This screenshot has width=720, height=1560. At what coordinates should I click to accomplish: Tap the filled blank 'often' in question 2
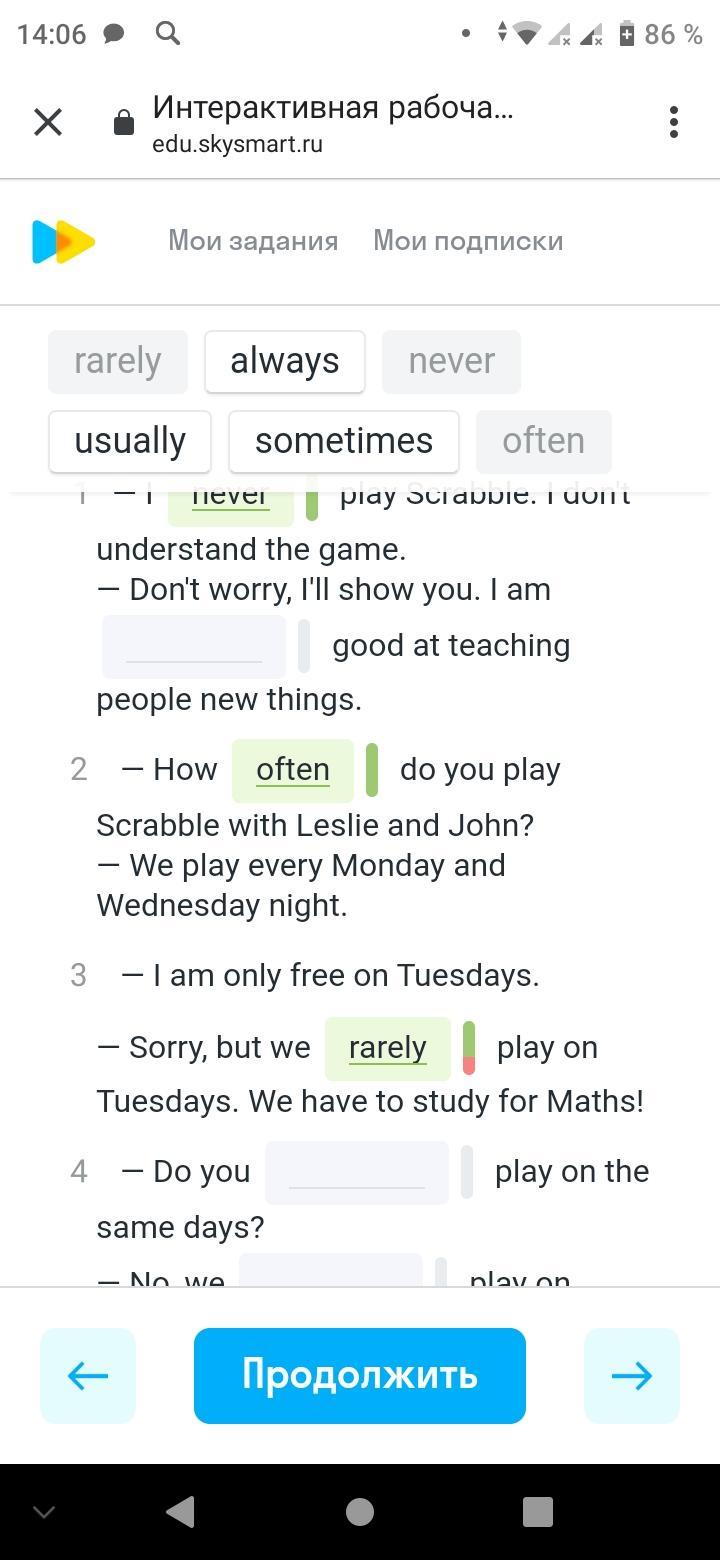[x=293, y=770]
